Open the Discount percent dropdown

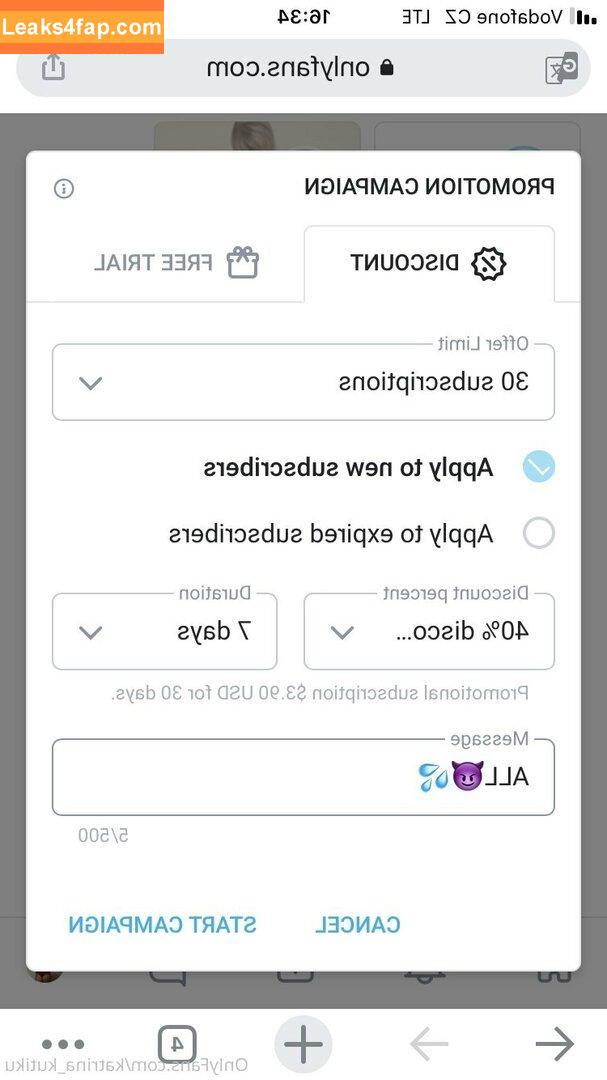pyautogui.click(x=428, y=632)
